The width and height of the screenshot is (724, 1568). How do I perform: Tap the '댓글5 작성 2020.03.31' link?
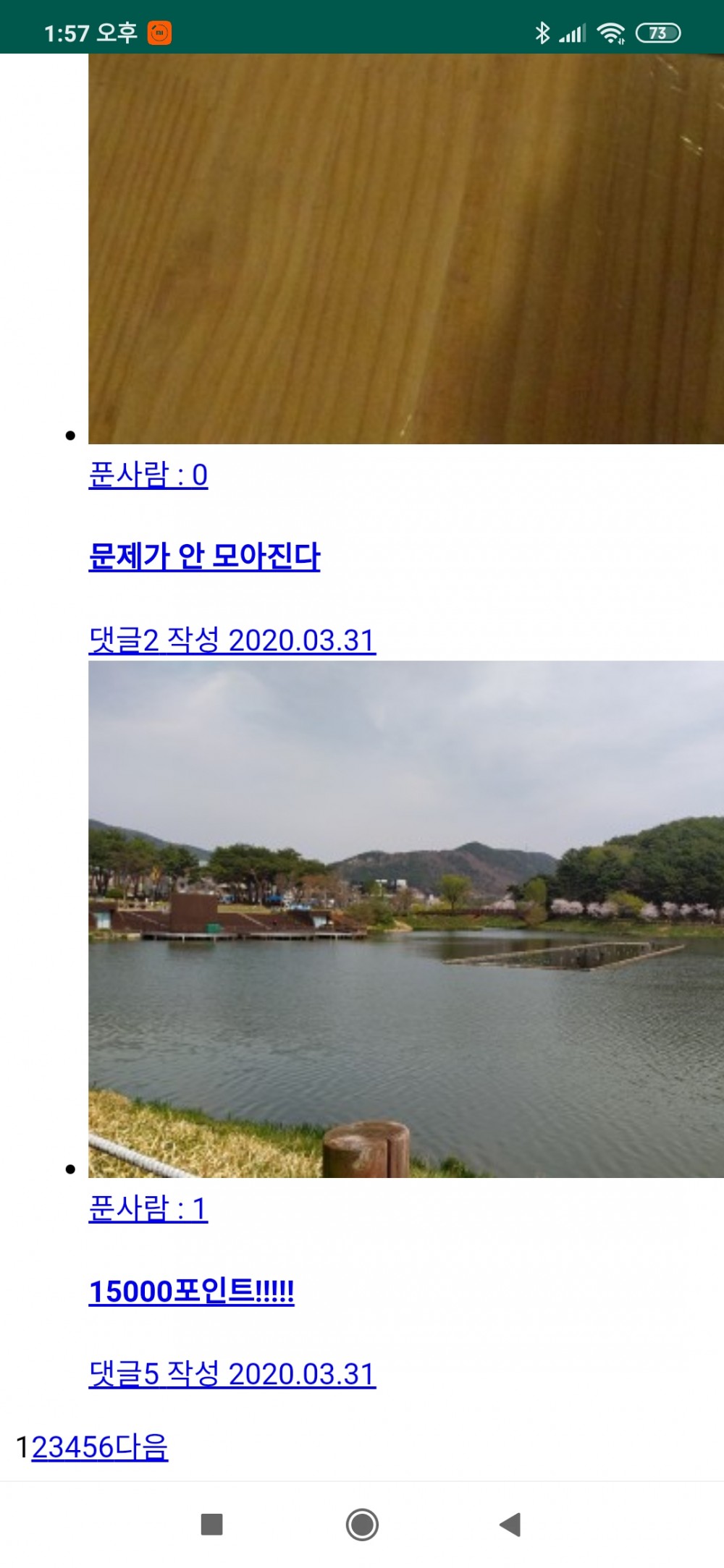[x=232, y=1374]
